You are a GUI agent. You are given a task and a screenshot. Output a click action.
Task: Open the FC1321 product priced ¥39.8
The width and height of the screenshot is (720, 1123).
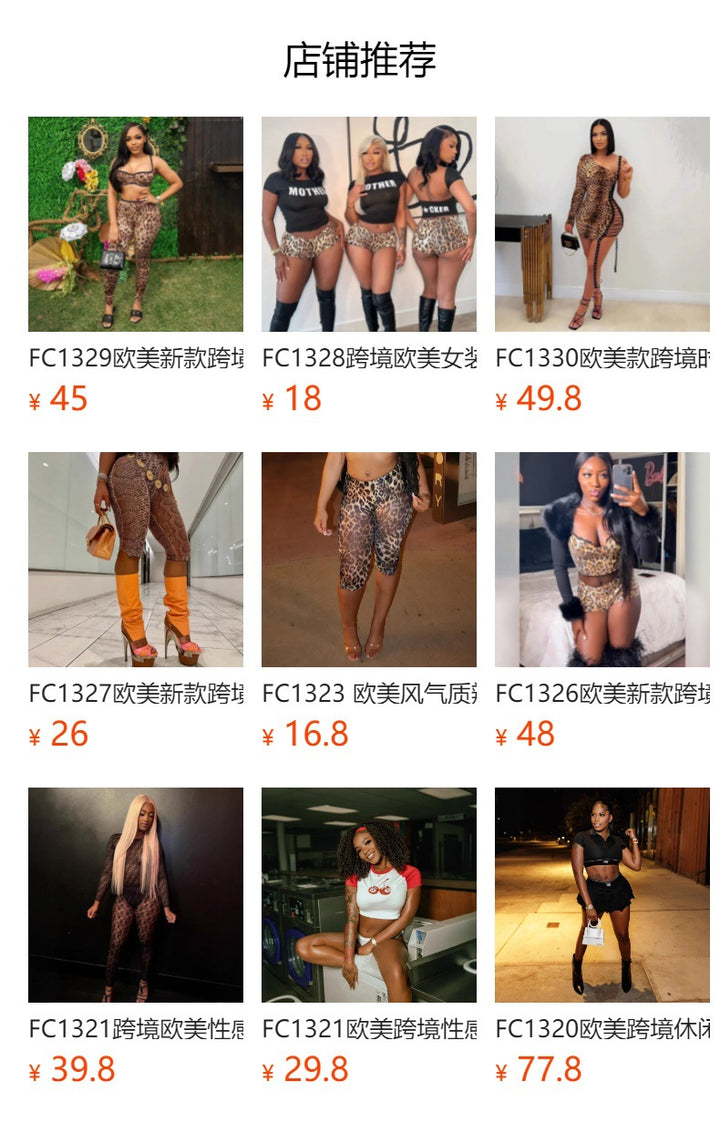click(x=135, y=894)
